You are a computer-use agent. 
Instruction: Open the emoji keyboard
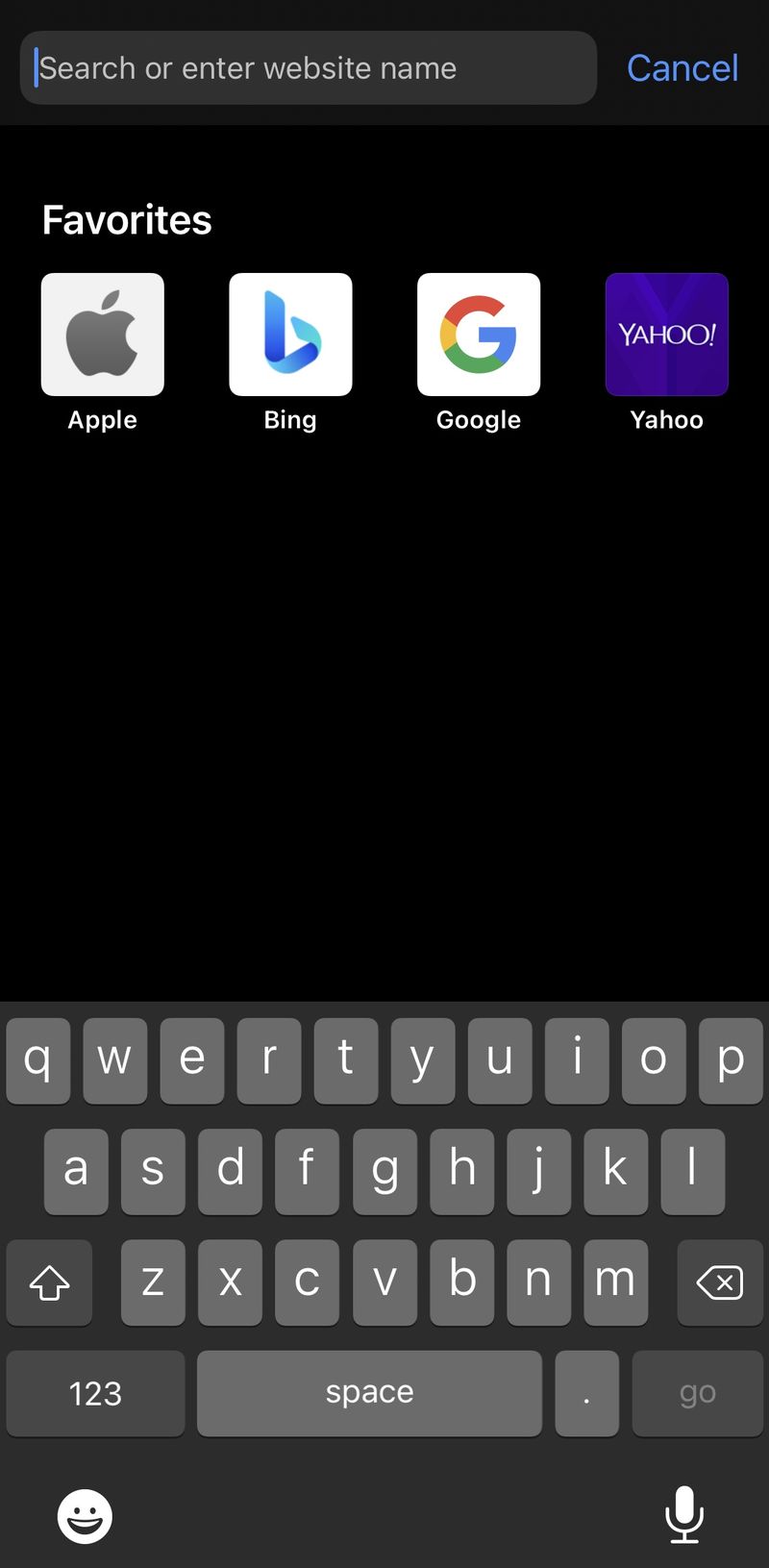point(85,1516)
